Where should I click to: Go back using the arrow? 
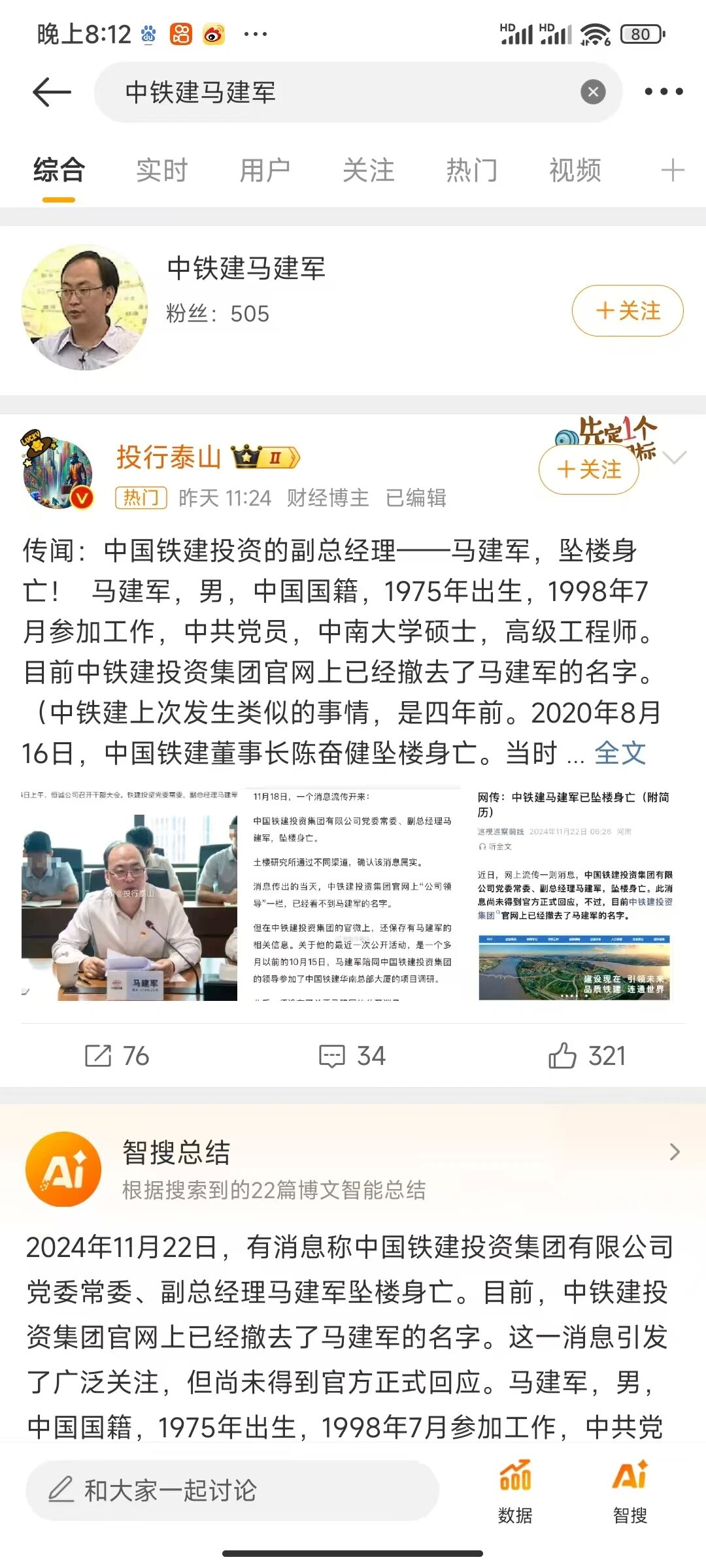[x=52, y=92]
